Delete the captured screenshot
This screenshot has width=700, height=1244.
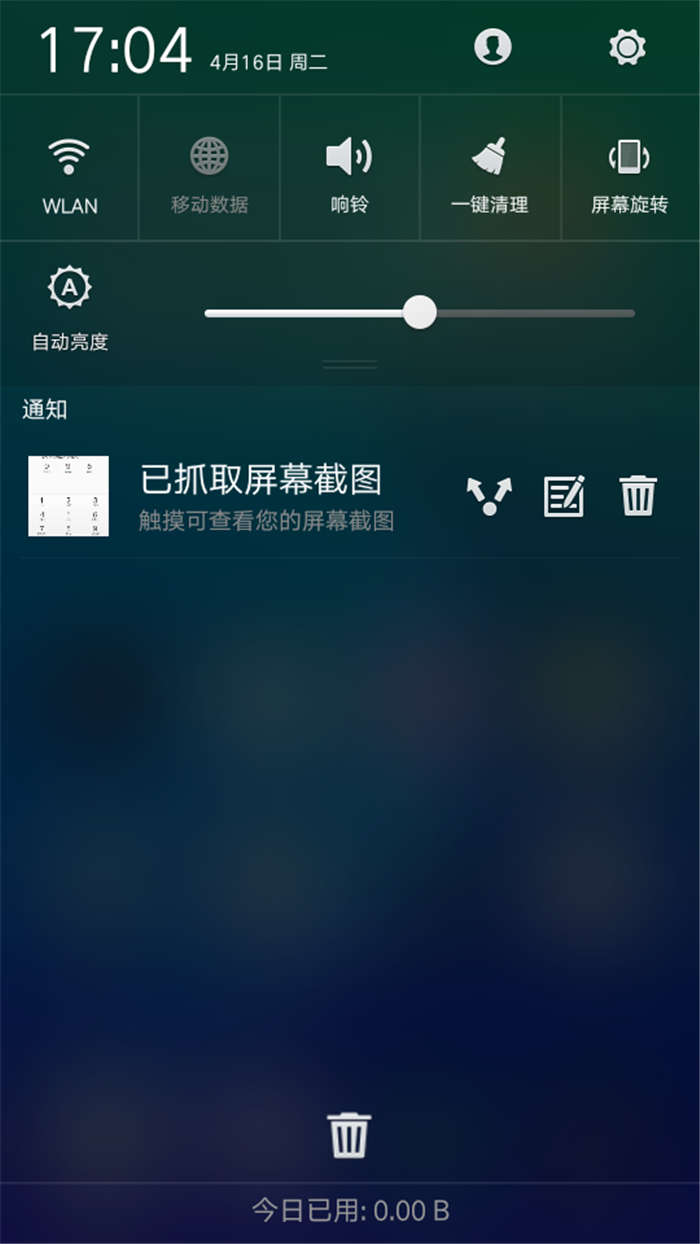point(638,496)
